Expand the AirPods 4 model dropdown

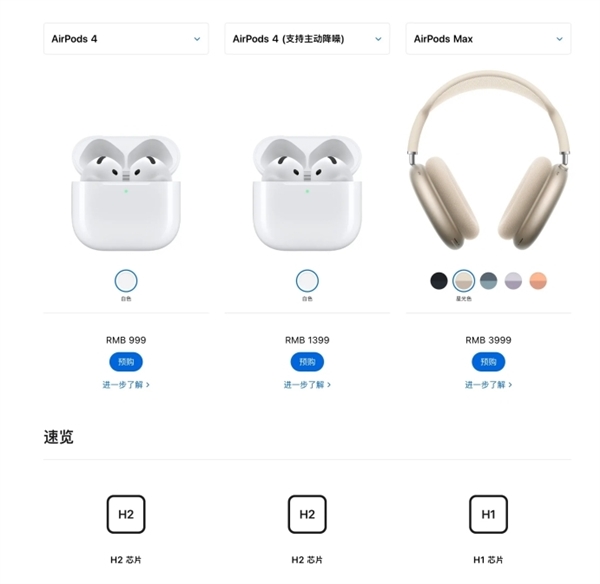[x=126, y=39]
